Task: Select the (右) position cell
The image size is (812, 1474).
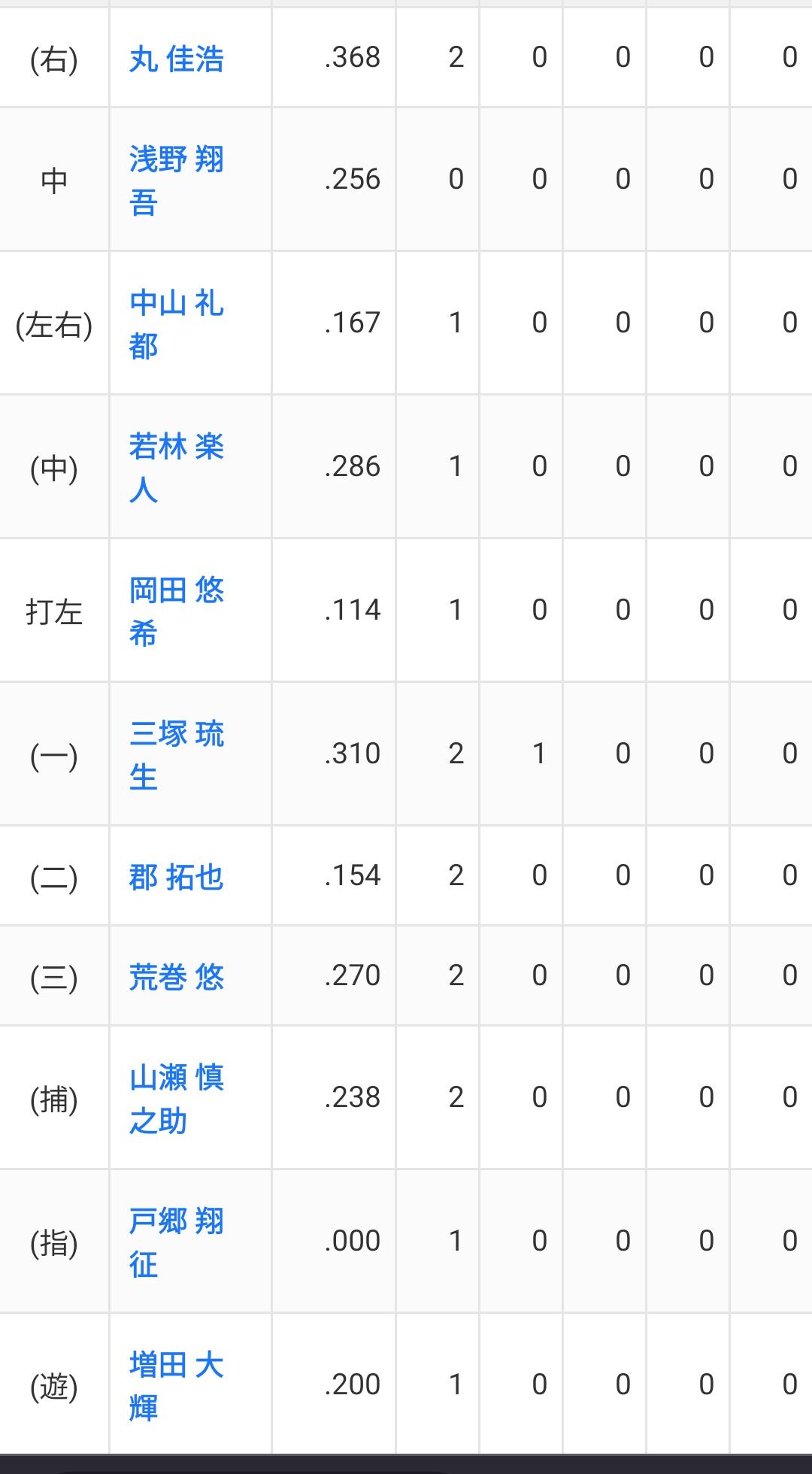Action: 55,56
